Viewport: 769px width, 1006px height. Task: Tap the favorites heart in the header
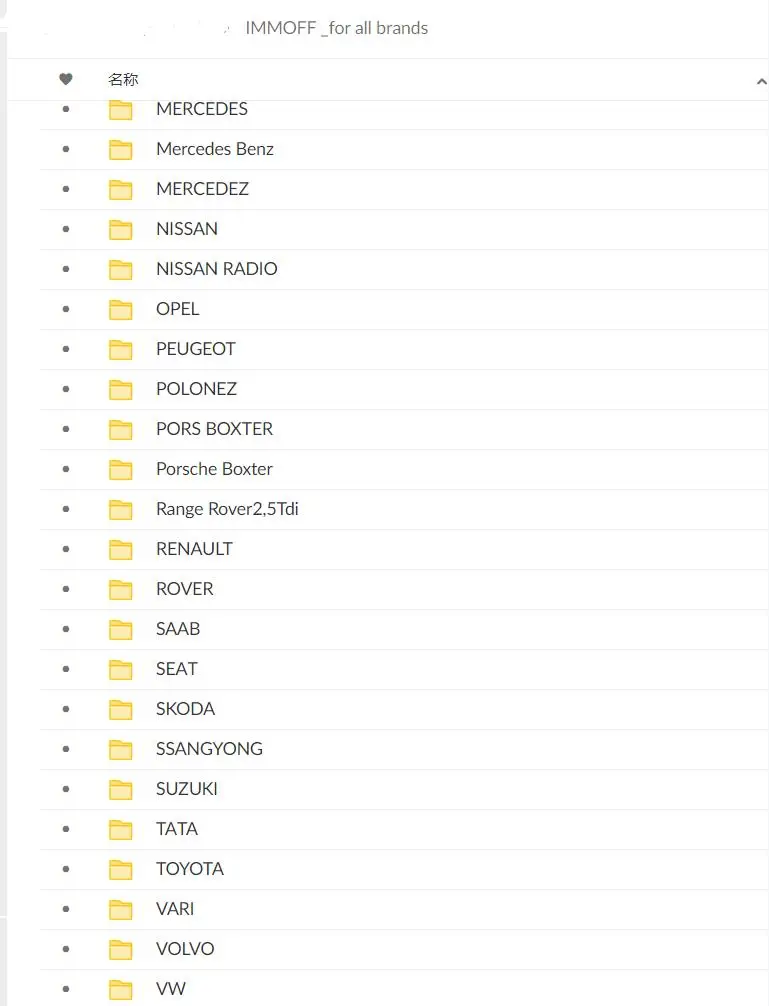[x=65, y=79]
